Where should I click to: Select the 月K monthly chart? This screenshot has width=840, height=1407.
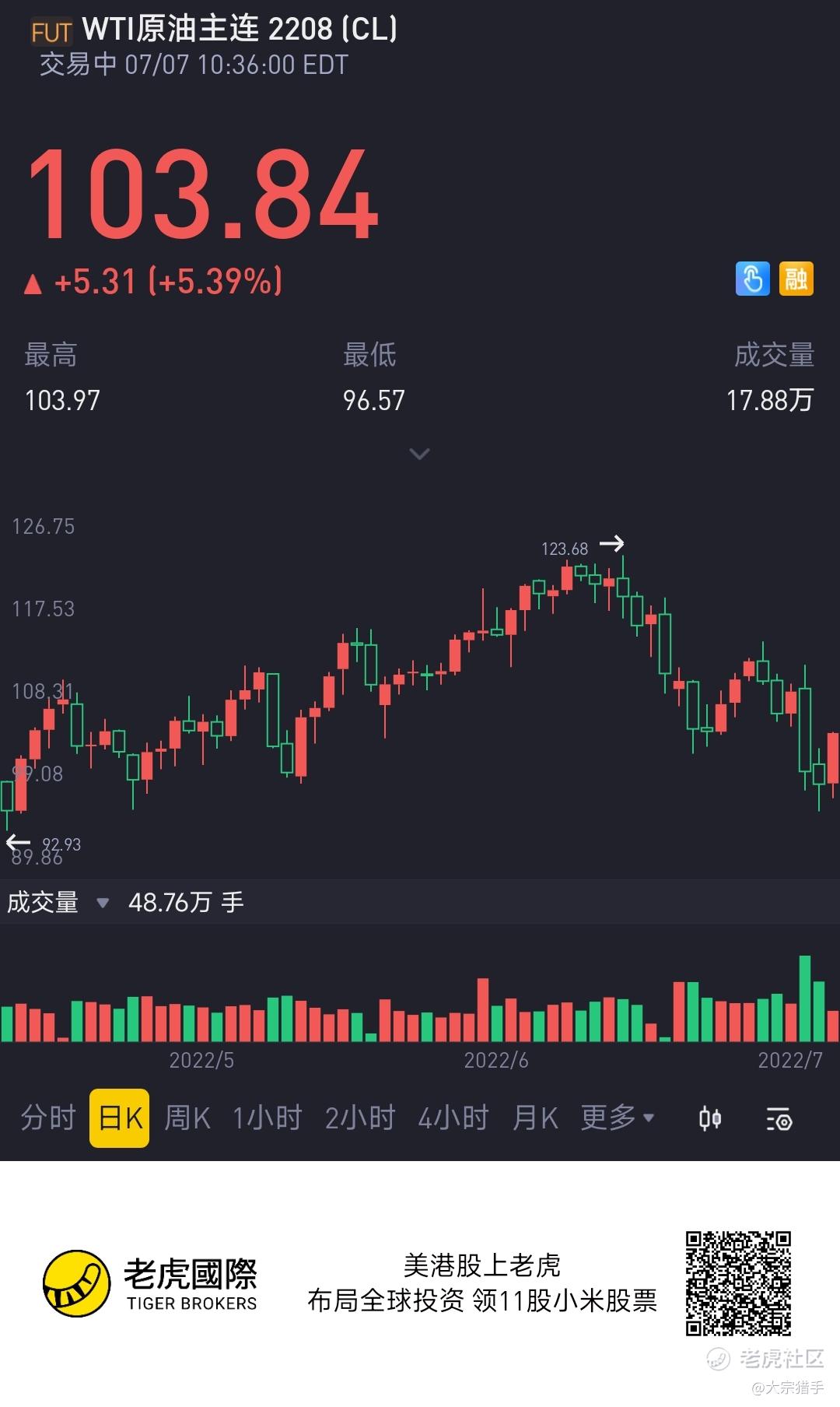tap(535, 1118)
